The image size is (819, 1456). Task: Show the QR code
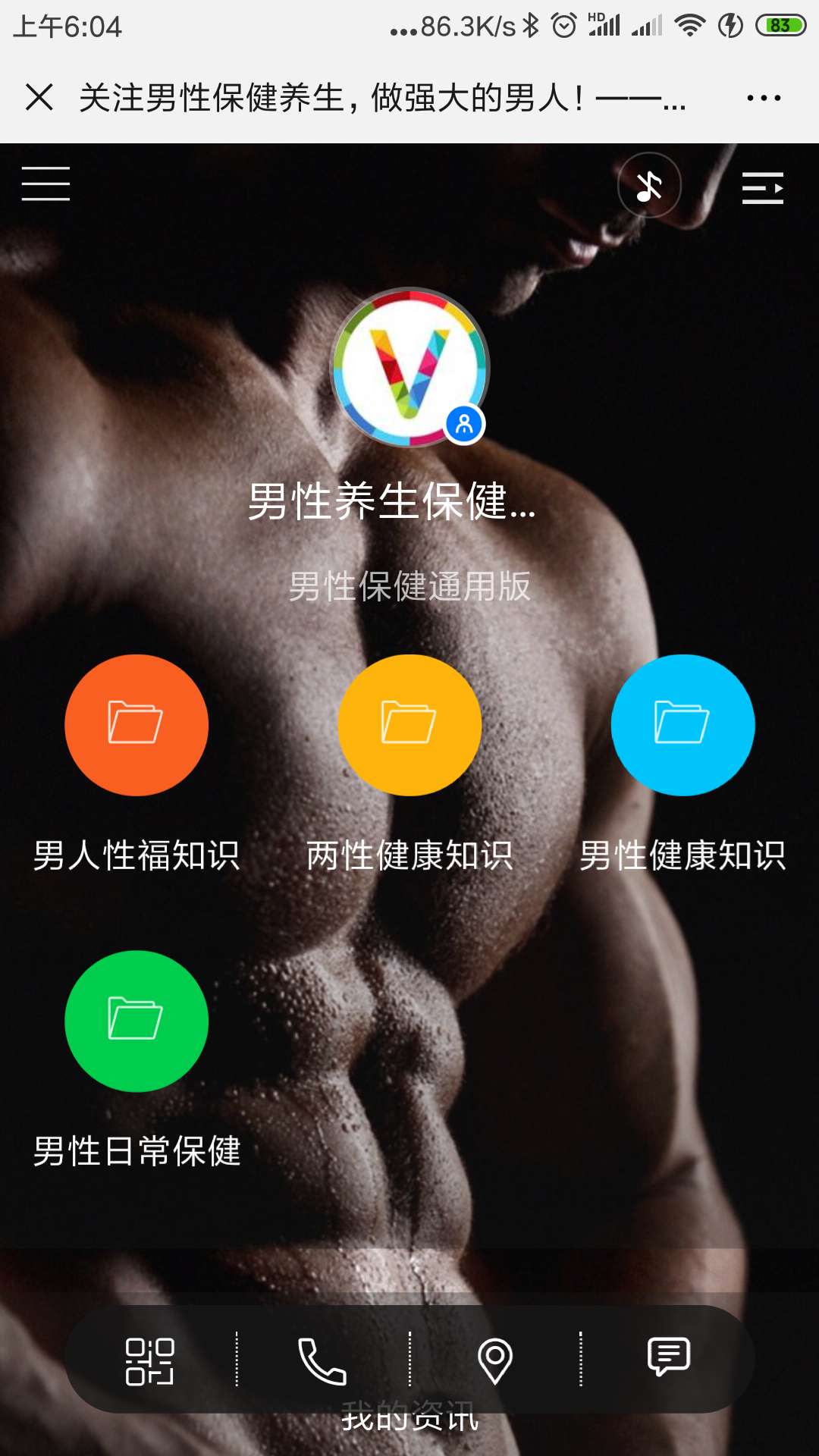[x=149, y=1361]
